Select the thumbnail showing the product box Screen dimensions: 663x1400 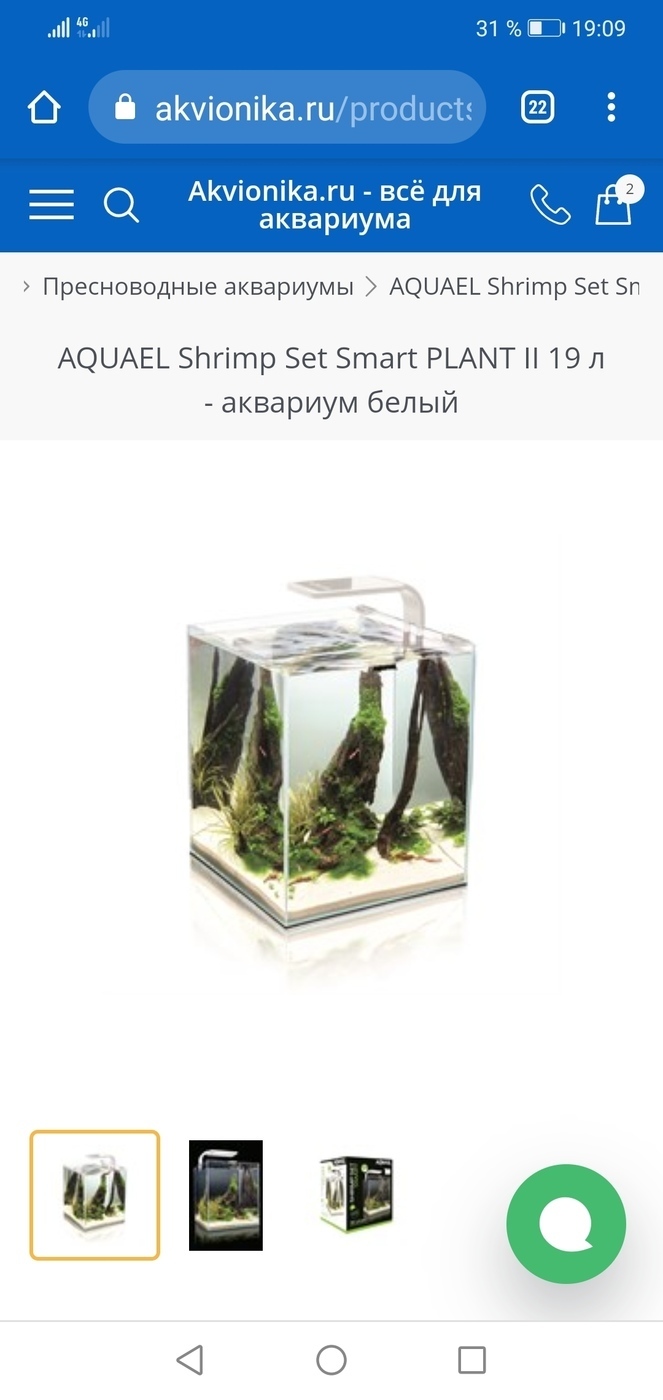356,1194
